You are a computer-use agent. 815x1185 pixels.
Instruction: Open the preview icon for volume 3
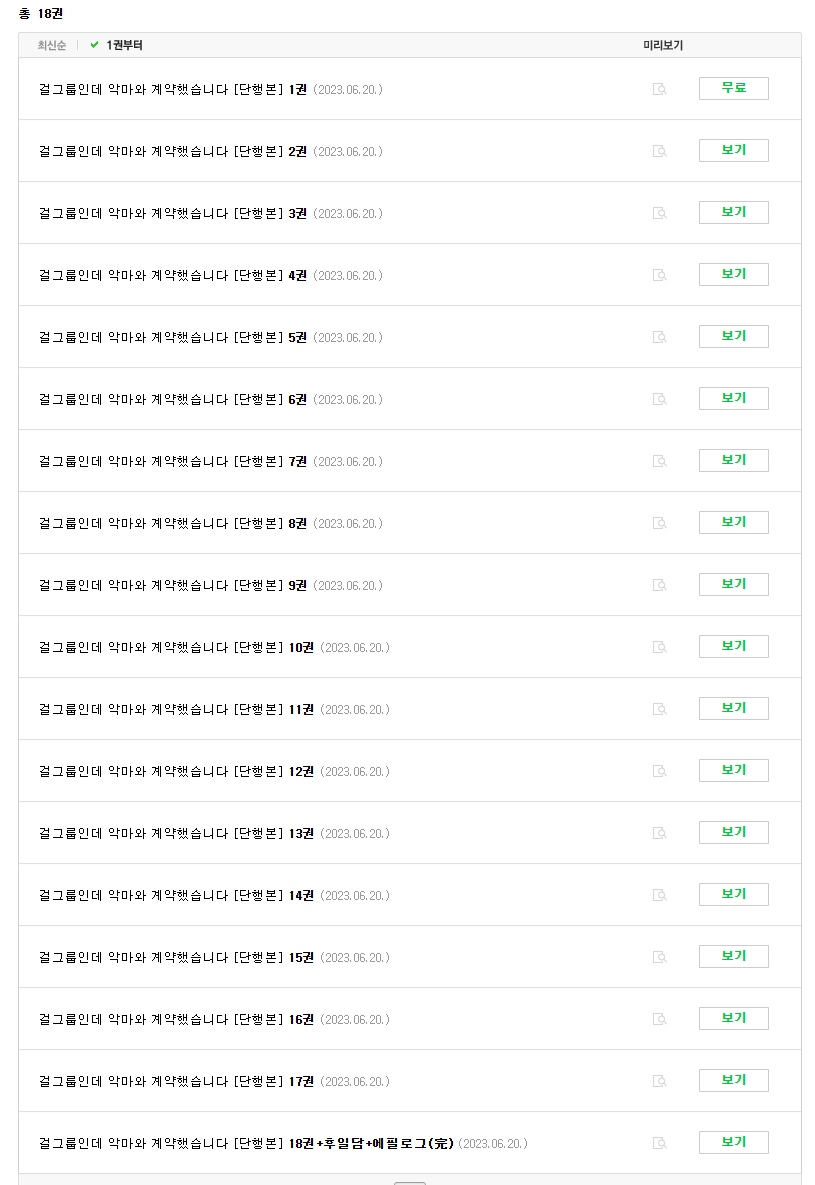click(x=658, y=212)
